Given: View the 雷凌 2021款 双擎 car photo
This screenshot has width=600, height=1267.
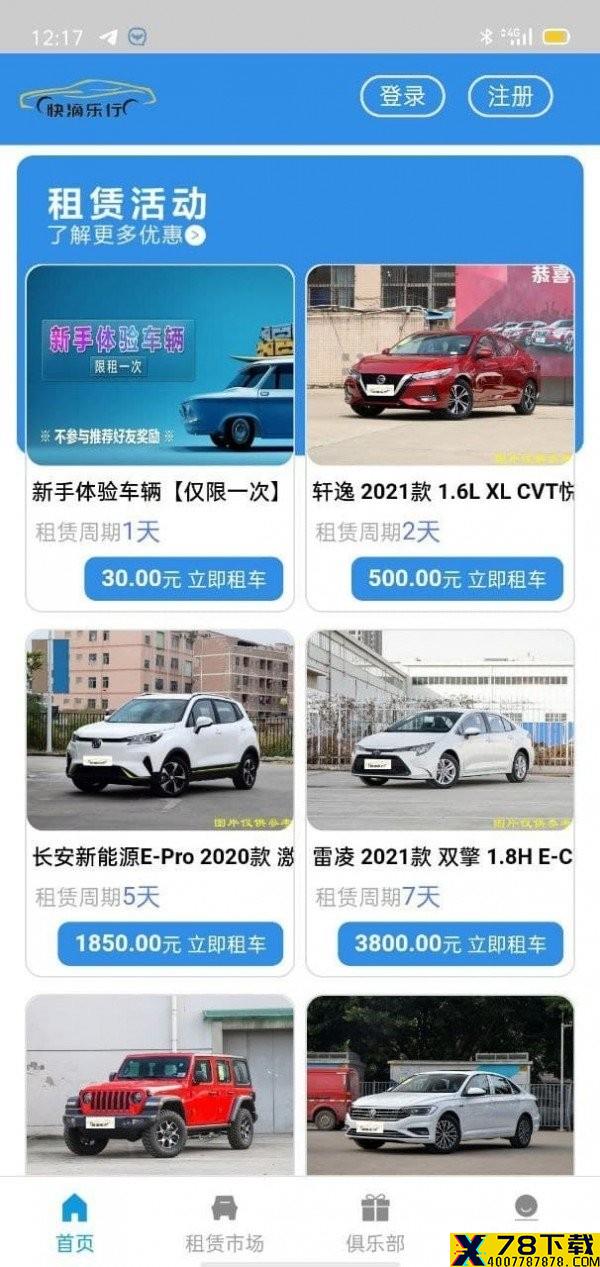Looking at the screenshot, I should pyautogui.click(x=440, y=730).
